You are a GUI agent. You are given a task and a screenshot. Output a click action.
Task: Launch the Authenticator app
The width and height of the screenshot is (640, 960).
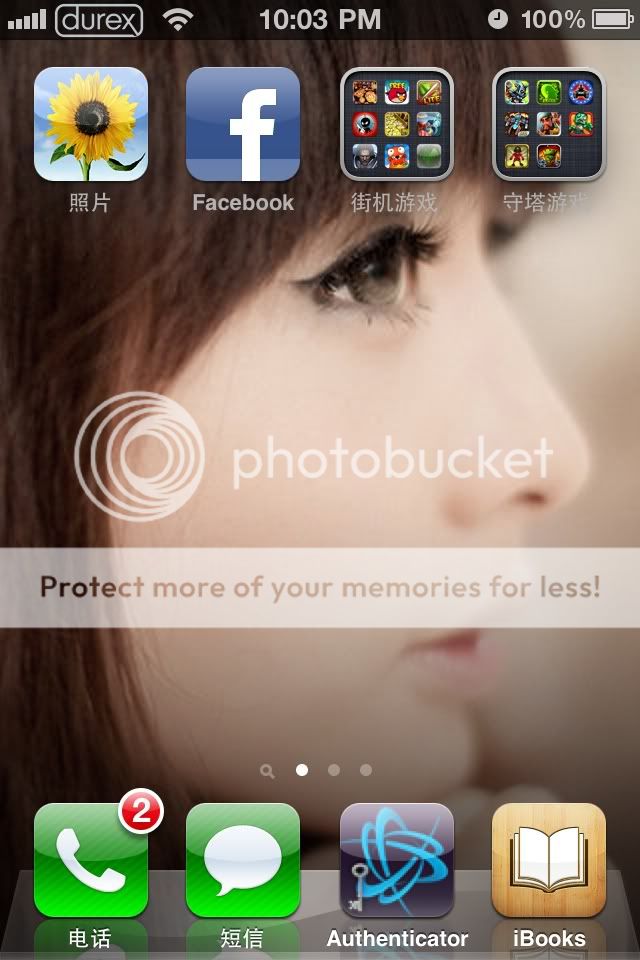[x=396, y=860]
